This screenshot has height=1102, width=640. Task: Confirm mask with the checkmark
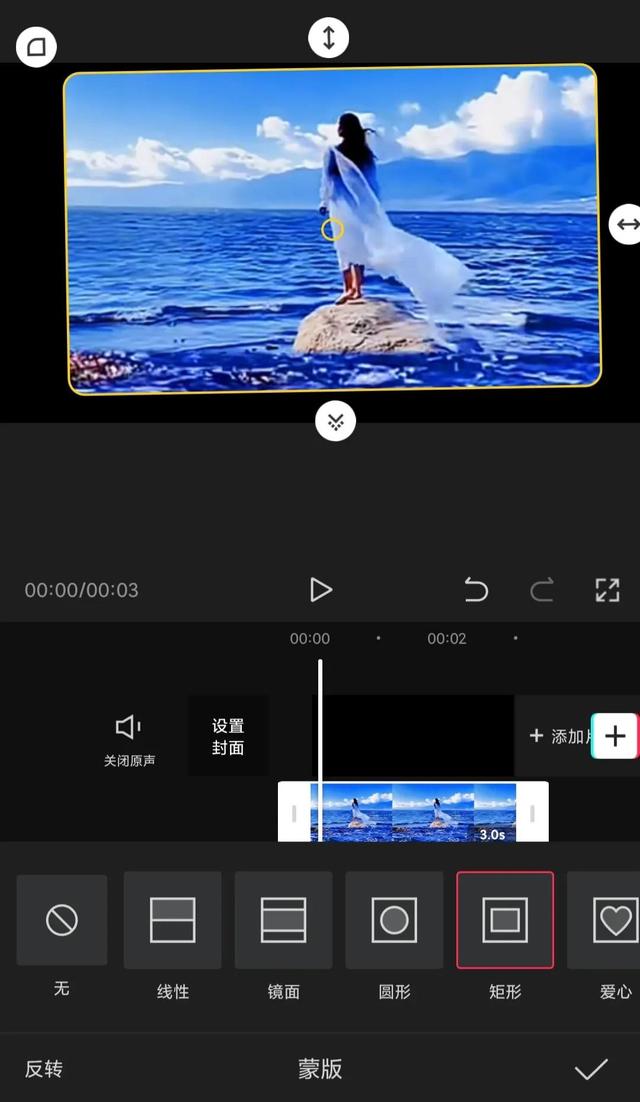(x=591, y=1069)
